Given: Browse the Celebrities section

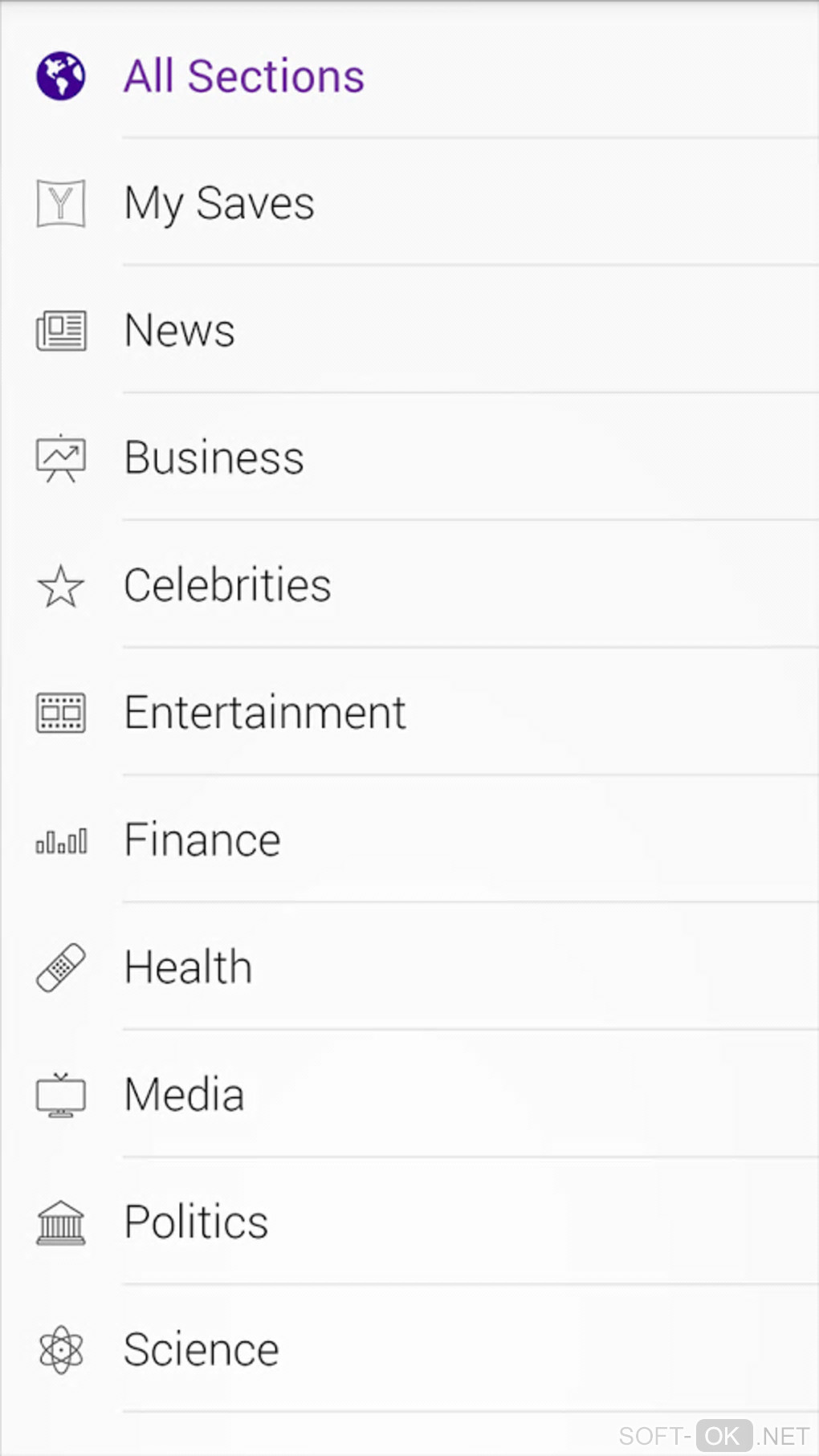Looking at the screenshot, I should click(x=227, y=585).
